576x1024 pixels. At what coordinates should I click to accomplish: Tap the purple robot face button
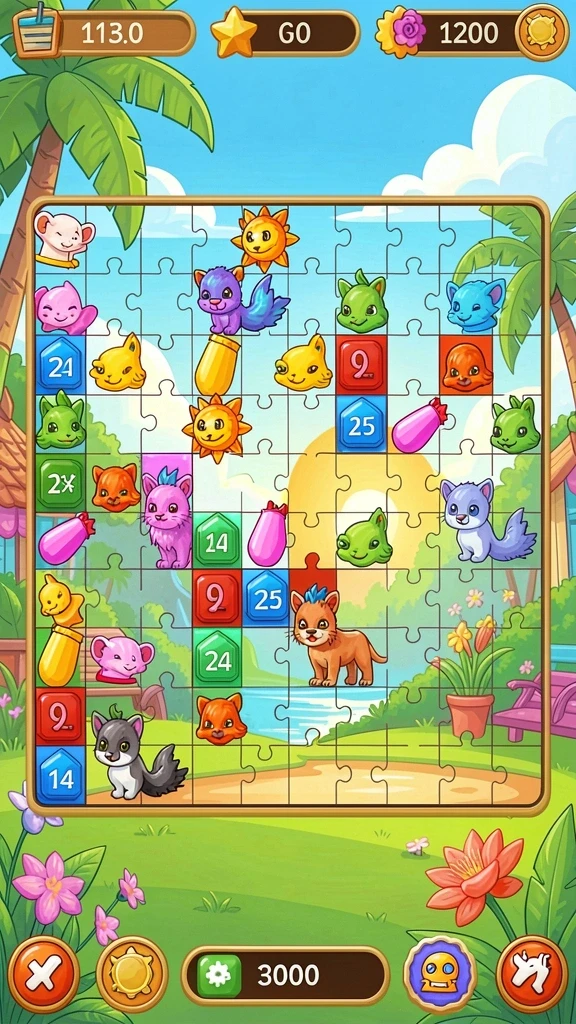point(440,974)
